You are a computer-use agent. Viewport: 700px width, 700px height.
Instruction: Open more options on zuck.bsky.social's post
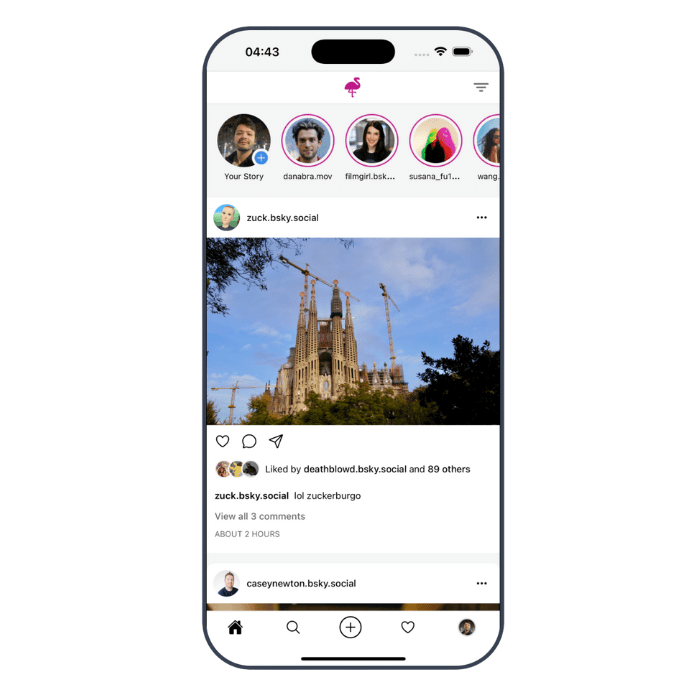click(481, 217)
